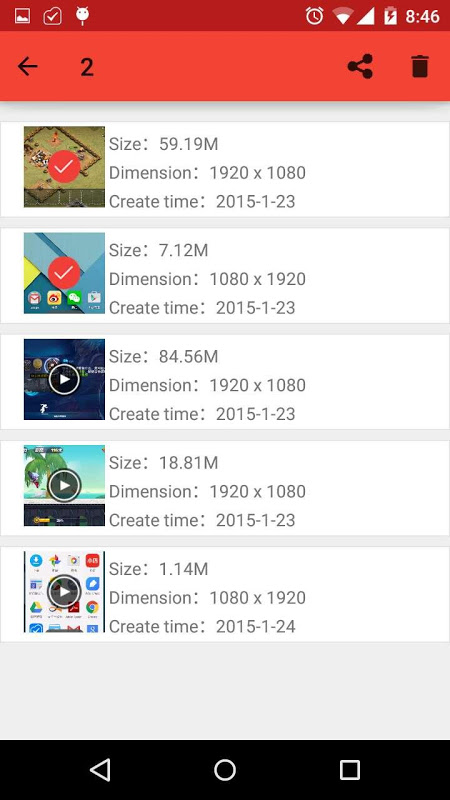Deselect the 59.19M video

(x=225, y=169)
